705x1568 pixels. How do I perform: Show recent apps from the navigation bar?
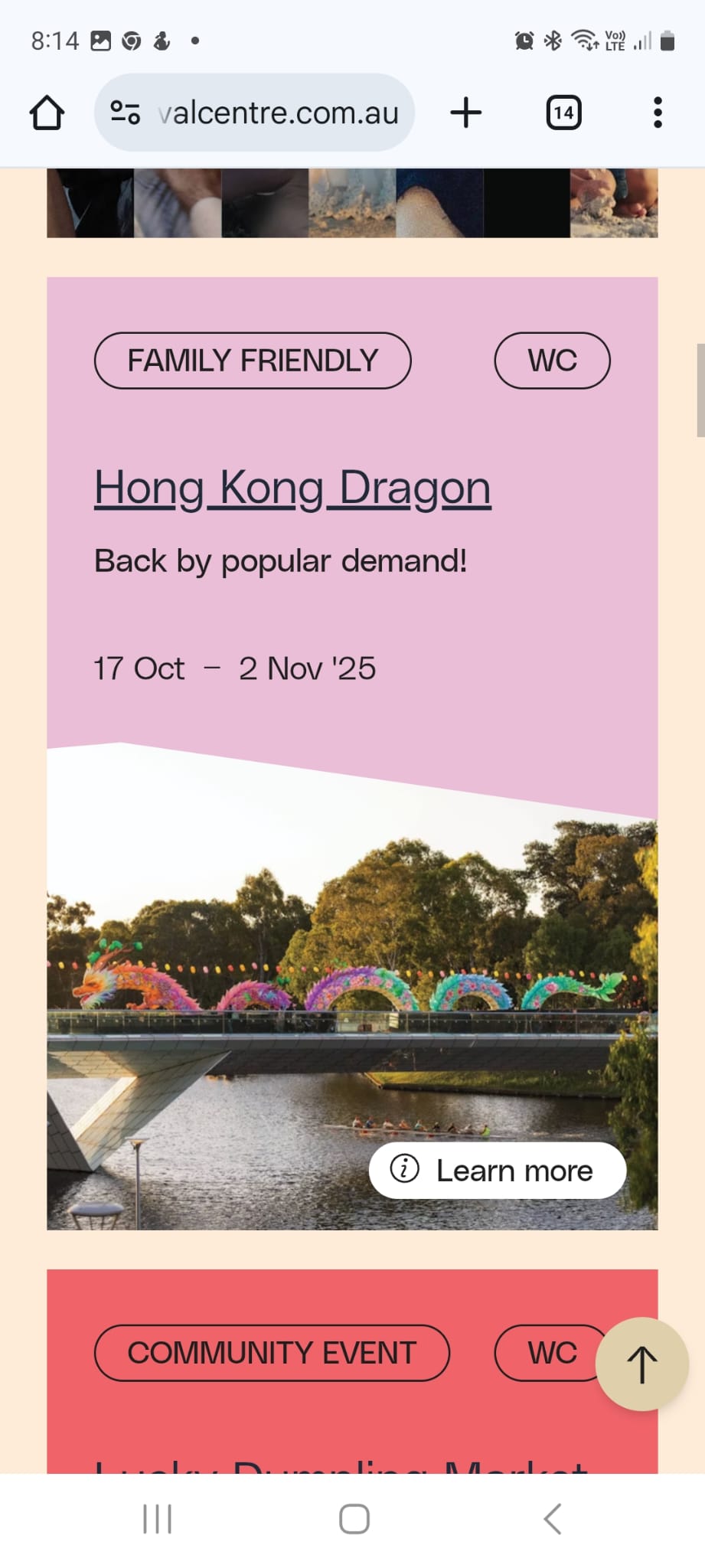pyautogui.click(x=157, y=1519)
